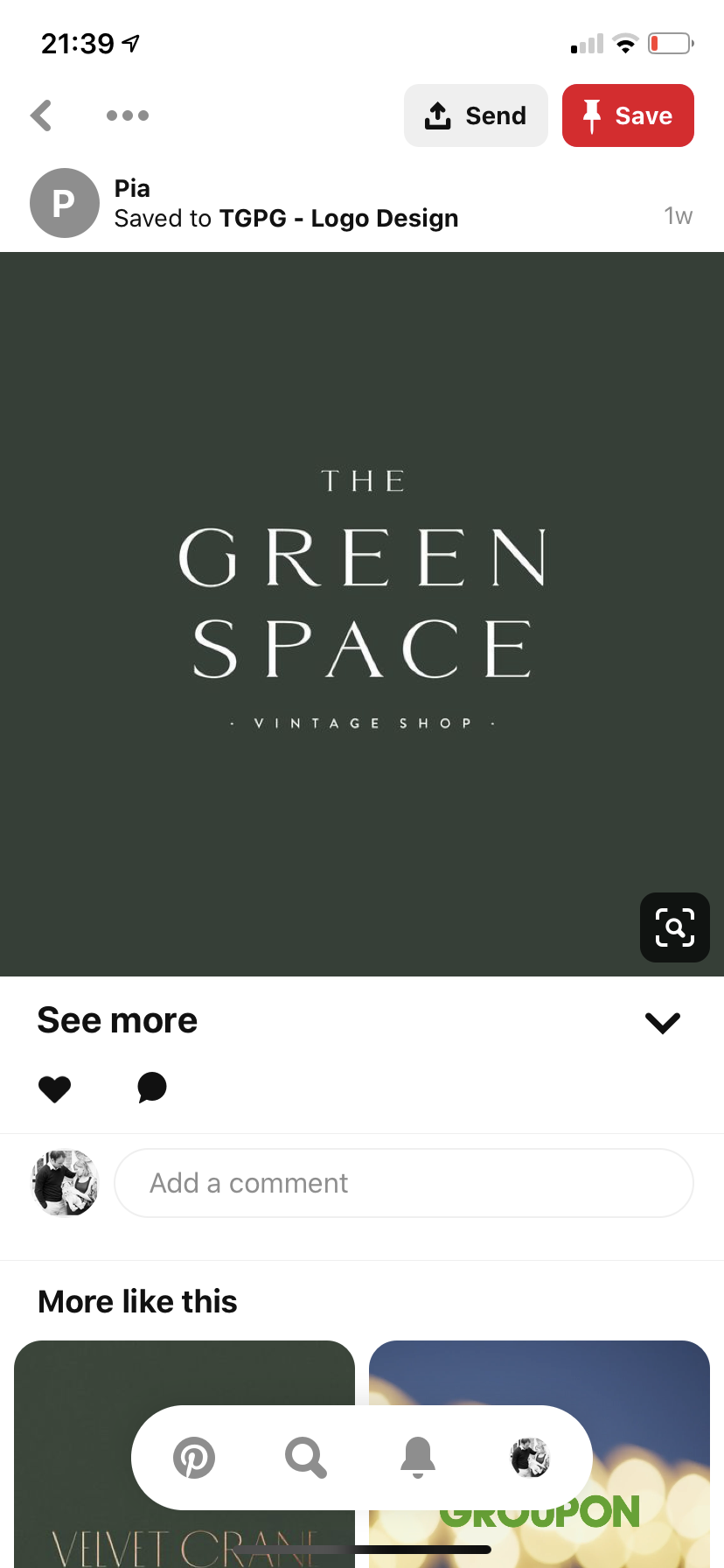724x1568 pixels.
Task: Switch to the search tab
Action: click(306, 1458)
